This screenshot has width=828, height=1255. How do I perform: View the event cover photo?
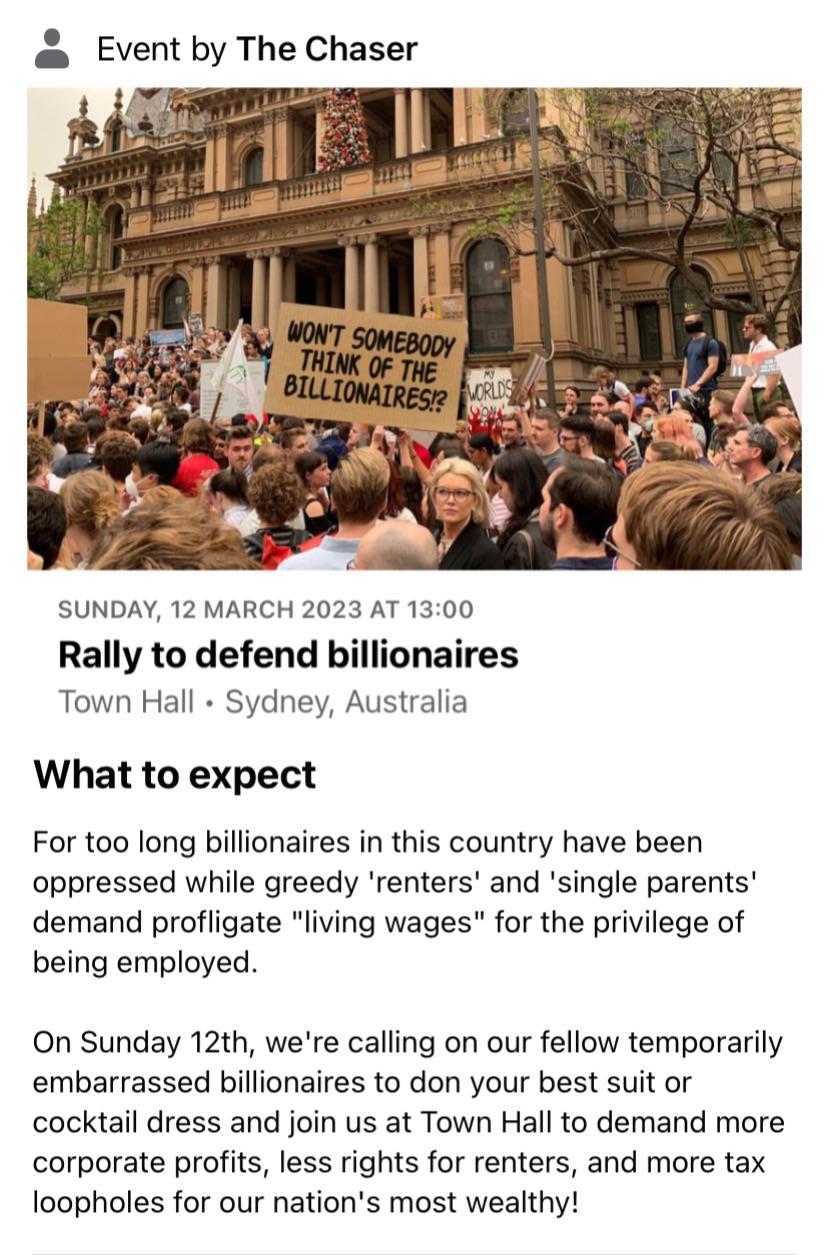tap(414, 328)
